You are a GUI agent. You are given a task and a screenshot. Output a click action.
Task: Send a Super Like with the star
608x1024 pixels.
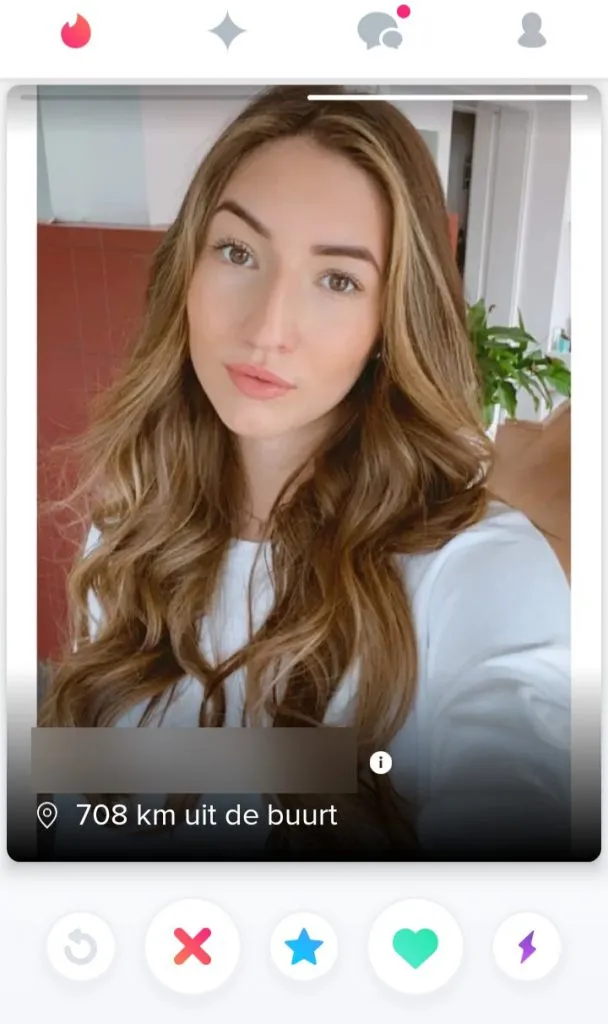[304, 946]
